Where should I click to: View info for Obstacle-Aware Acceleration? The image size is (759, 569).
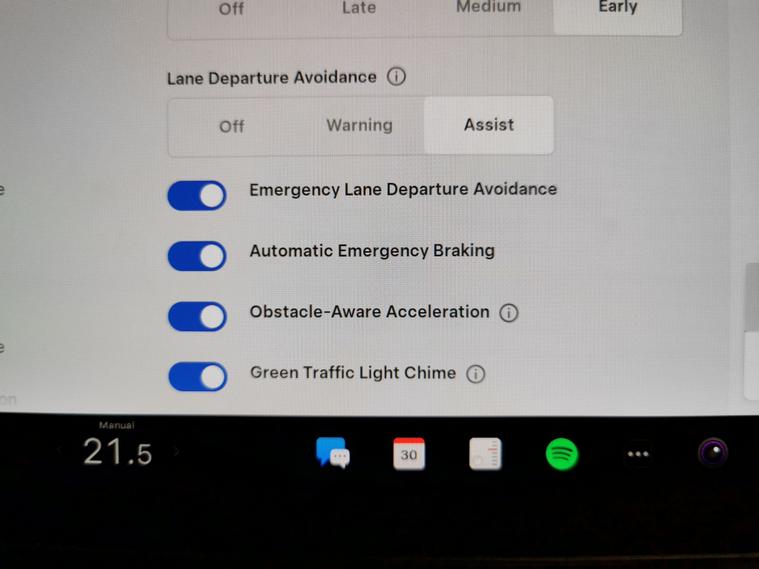click(x=508, y=313)
